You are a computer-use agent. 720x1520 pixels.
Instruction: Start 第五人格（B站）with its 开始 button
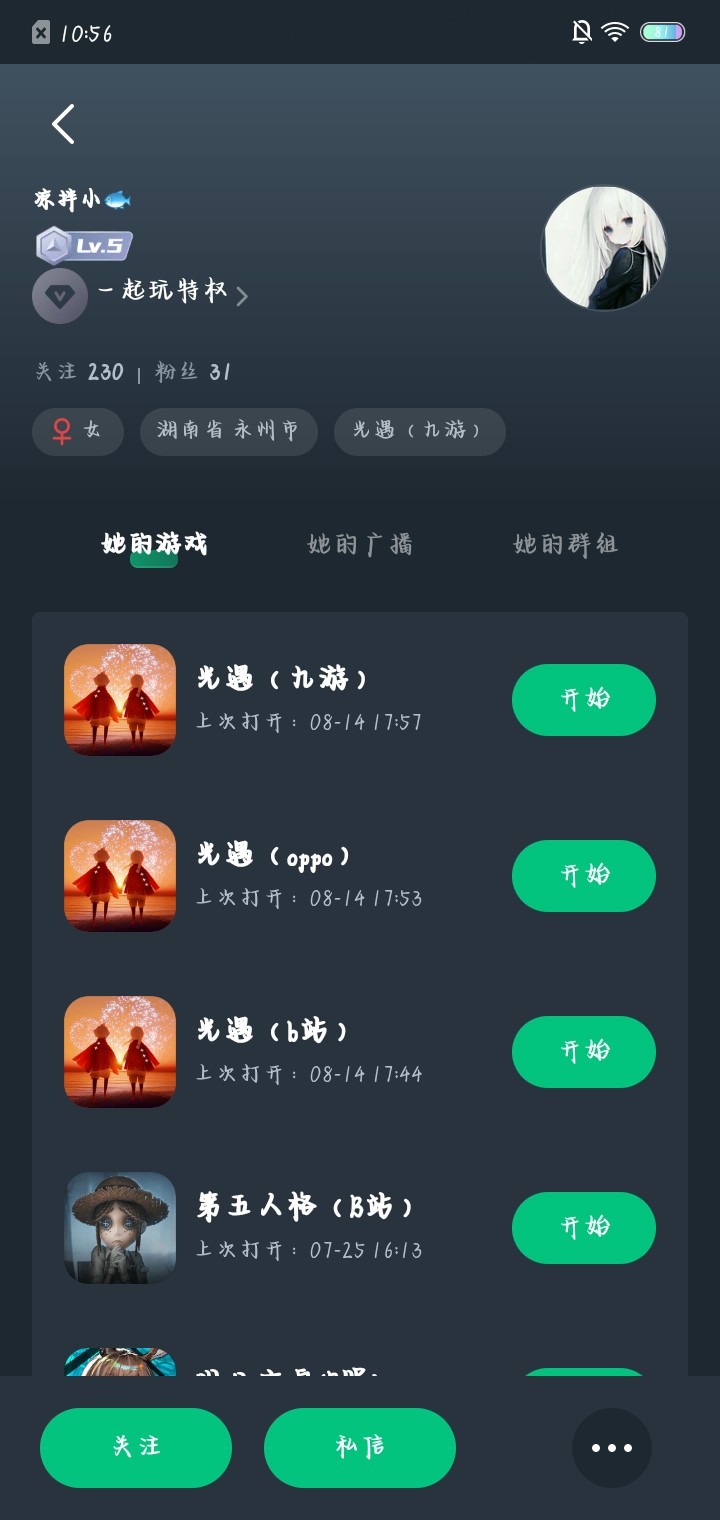[584, 1227]
